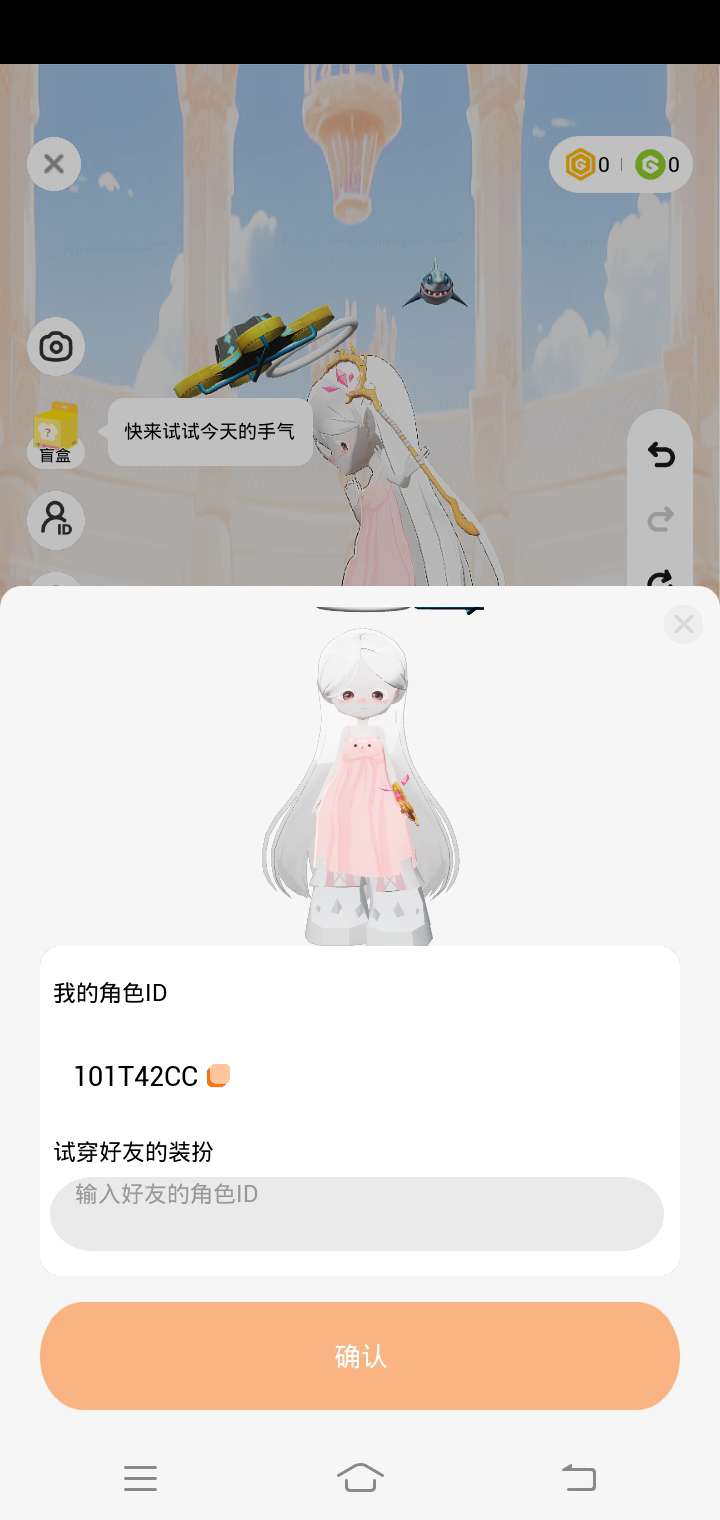Tap the character ID icon
This screenshot has height=1520, width=720.
(x=56, y=519)
